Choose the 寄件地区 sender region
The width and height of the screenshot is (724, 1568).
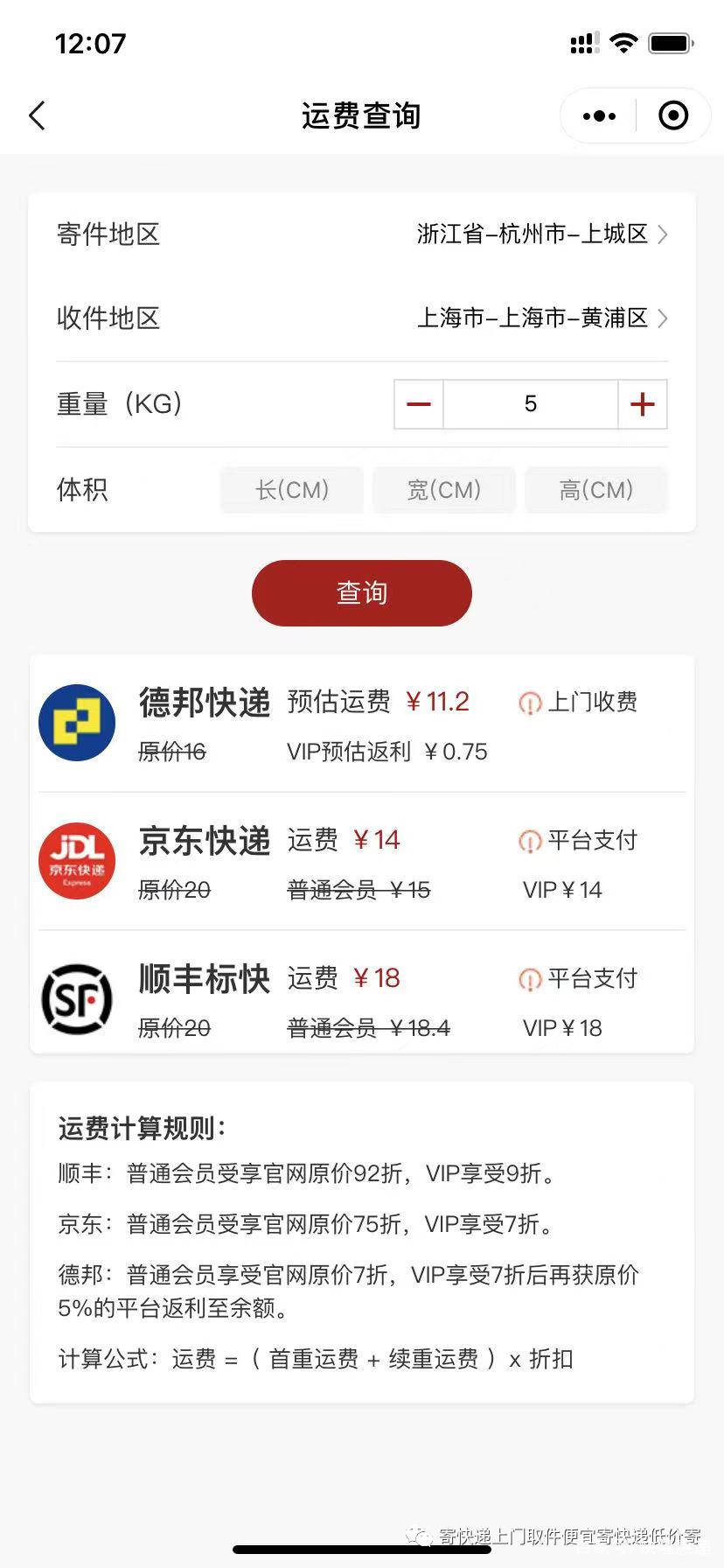point(541,234)
